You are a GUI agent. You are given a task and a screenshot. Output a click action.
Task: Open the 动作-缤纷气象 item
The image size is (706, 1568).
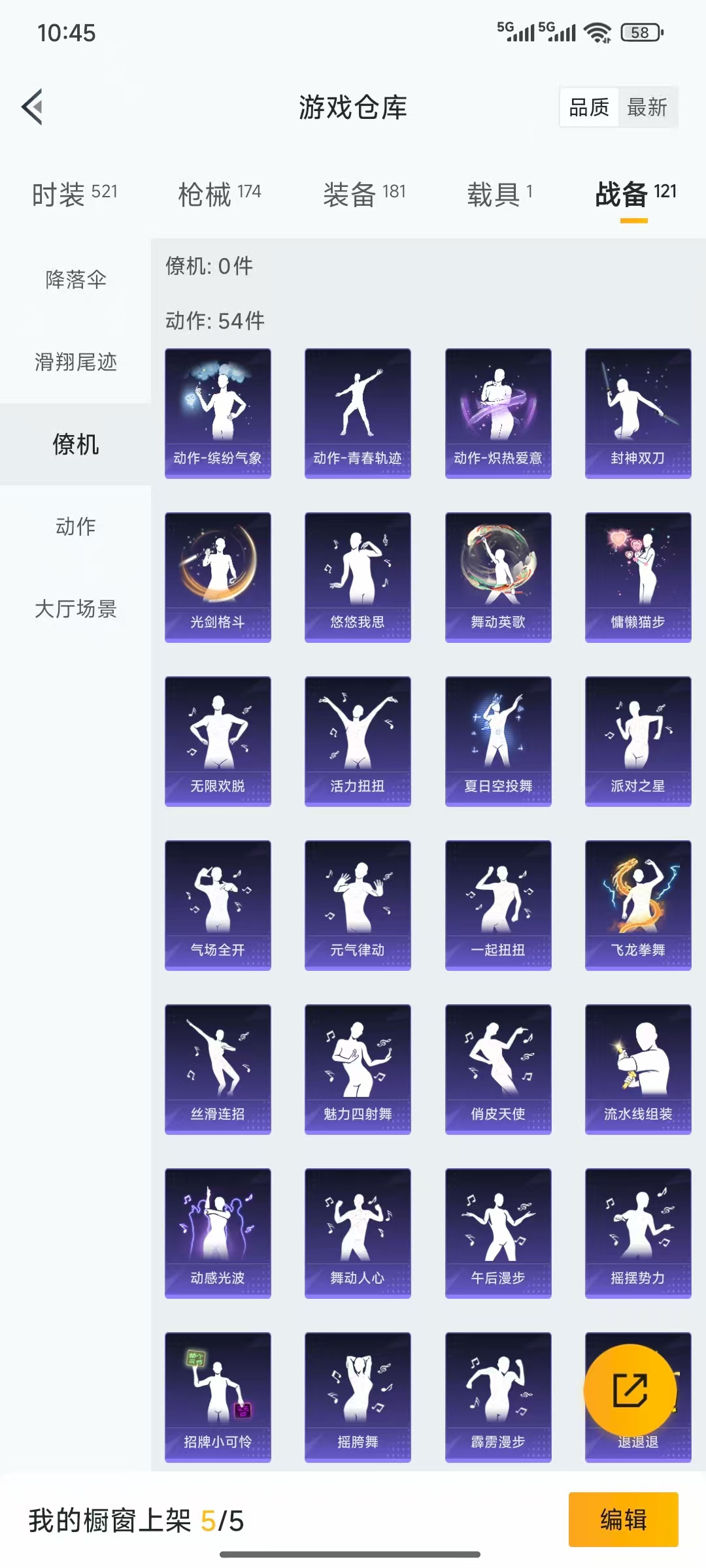tap(218, 413)
